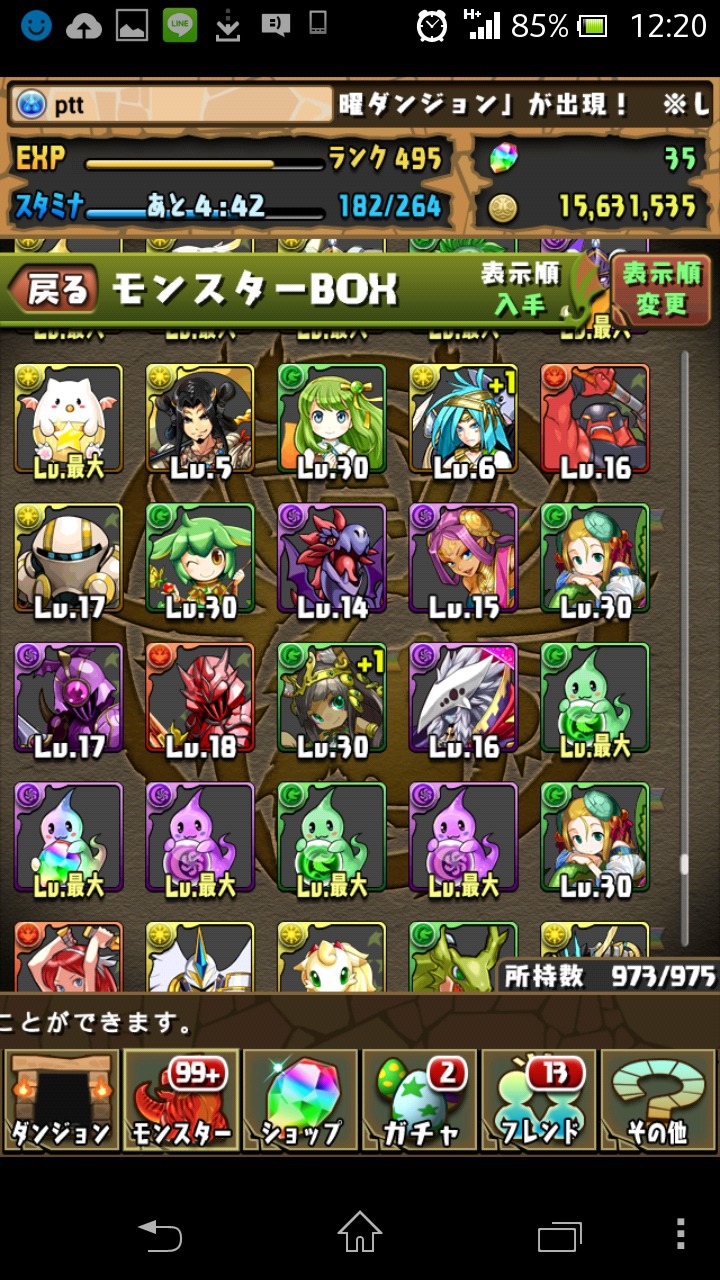
Task: Switch to the モンスター tab
Action: coord(181,1100)
